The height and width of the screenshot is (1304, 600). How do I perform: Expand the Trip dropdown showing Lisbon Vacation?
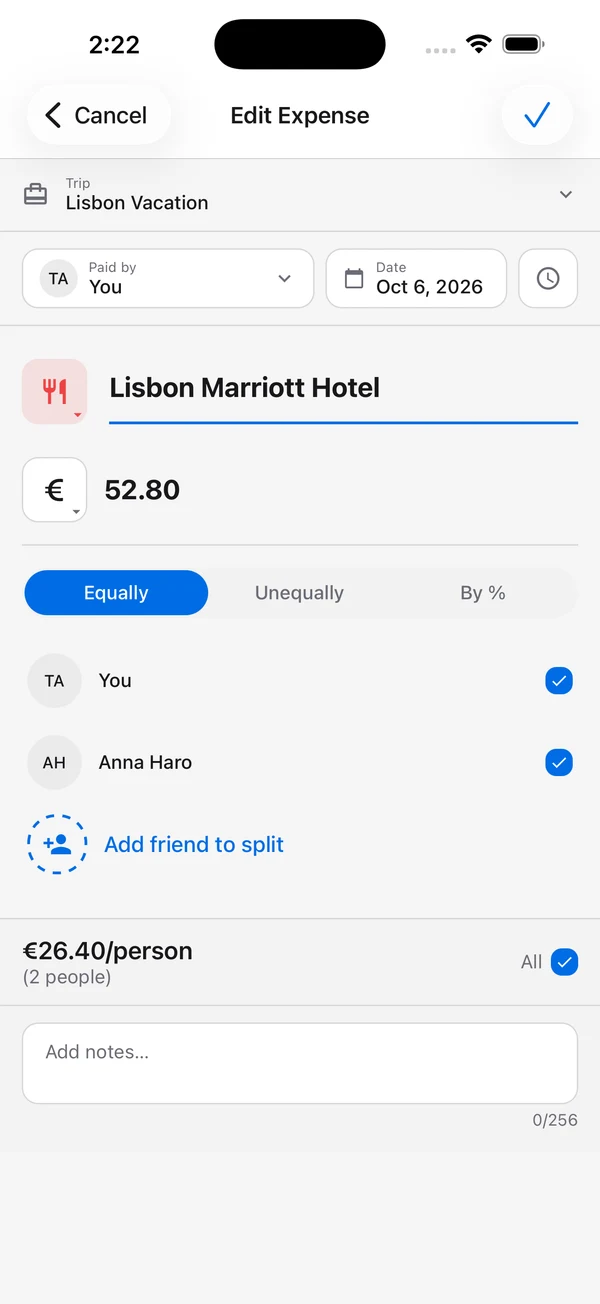click(300, 194)
